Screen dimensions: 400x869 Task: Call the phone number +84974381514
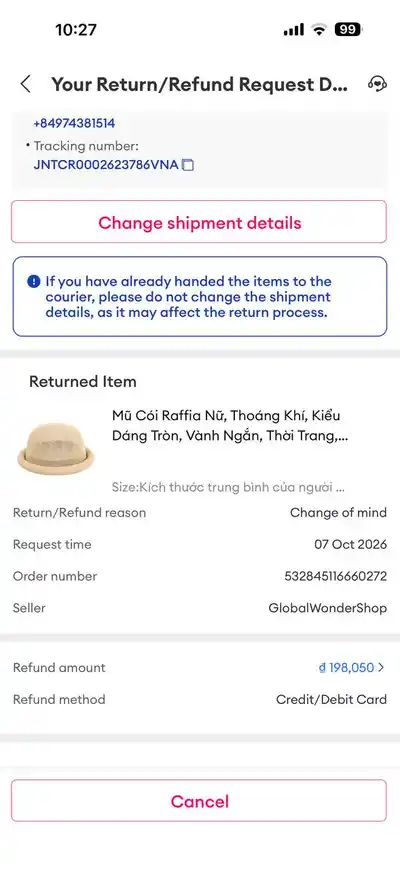(74, 123)
